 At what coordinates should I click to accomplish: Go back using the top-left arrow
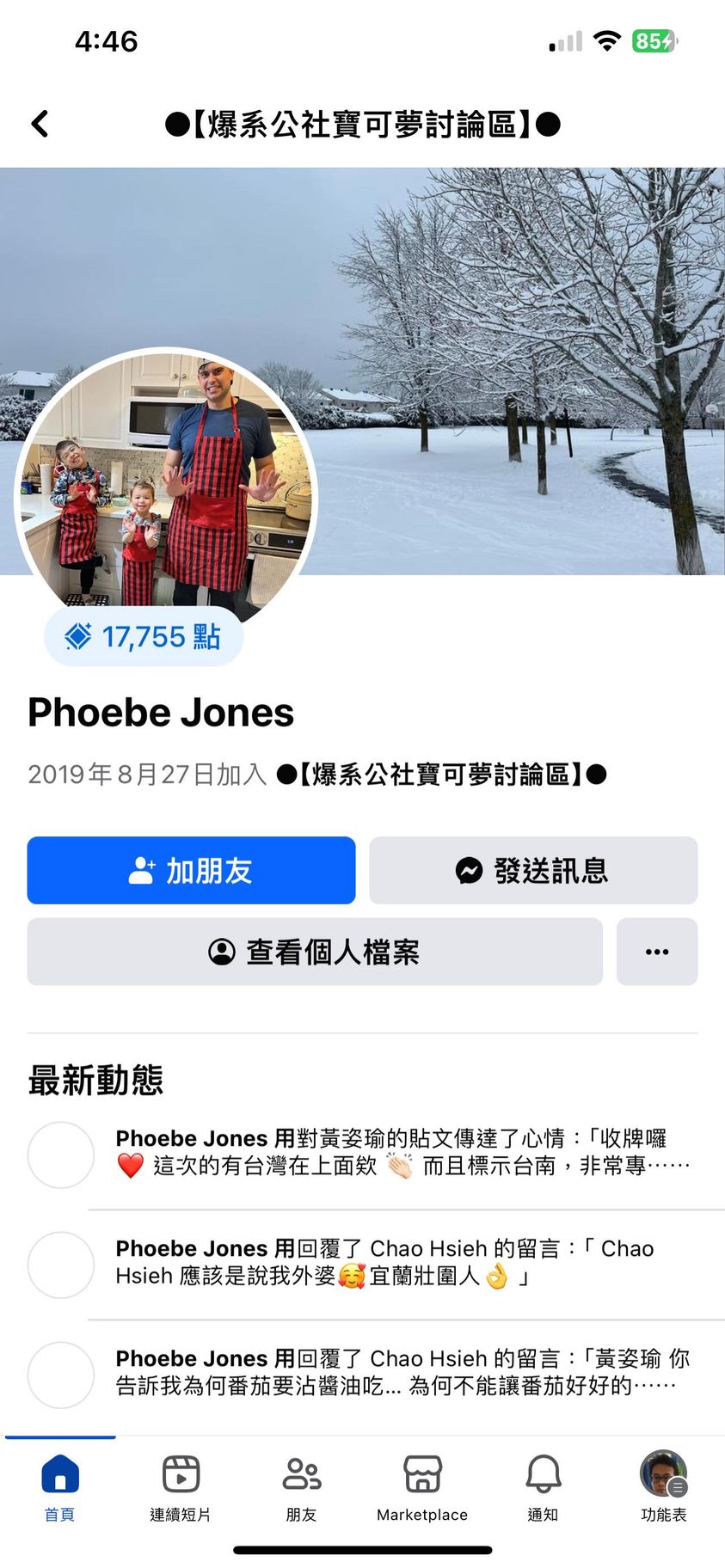pyautogui.click(x=40, y=125)
